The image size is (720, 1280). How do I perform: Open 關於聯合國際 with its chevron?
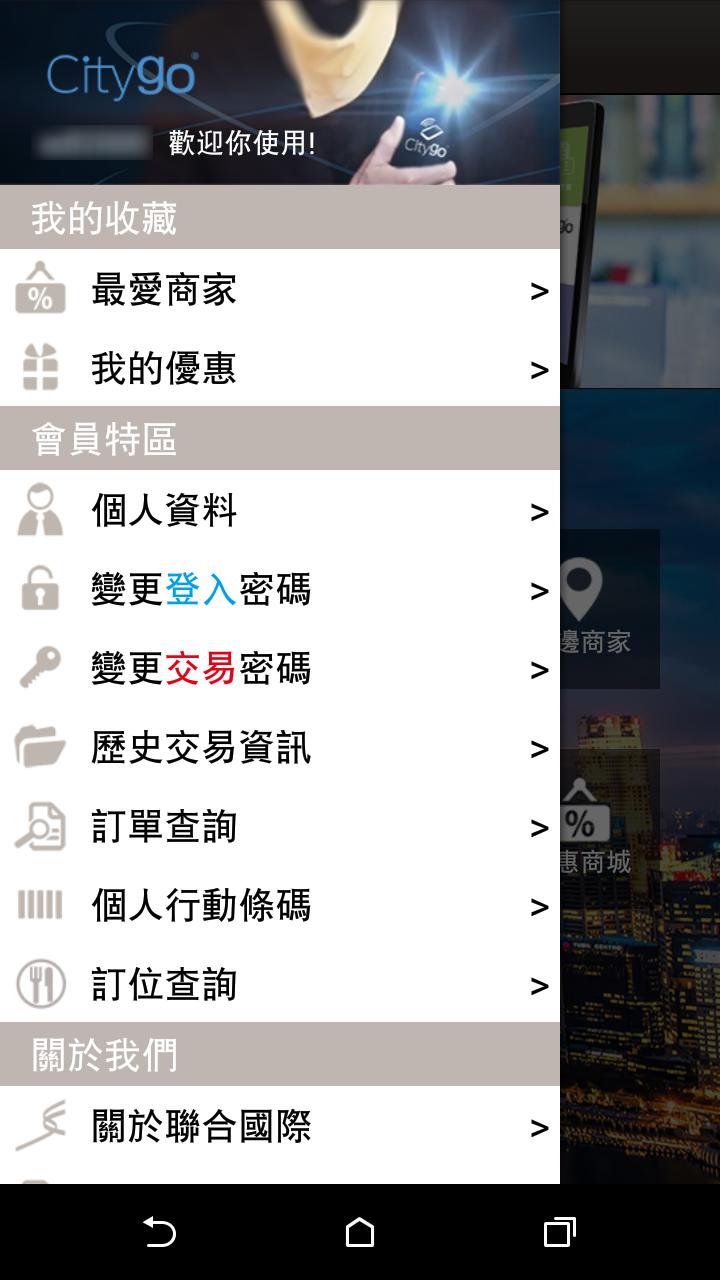coord(540,1127)
